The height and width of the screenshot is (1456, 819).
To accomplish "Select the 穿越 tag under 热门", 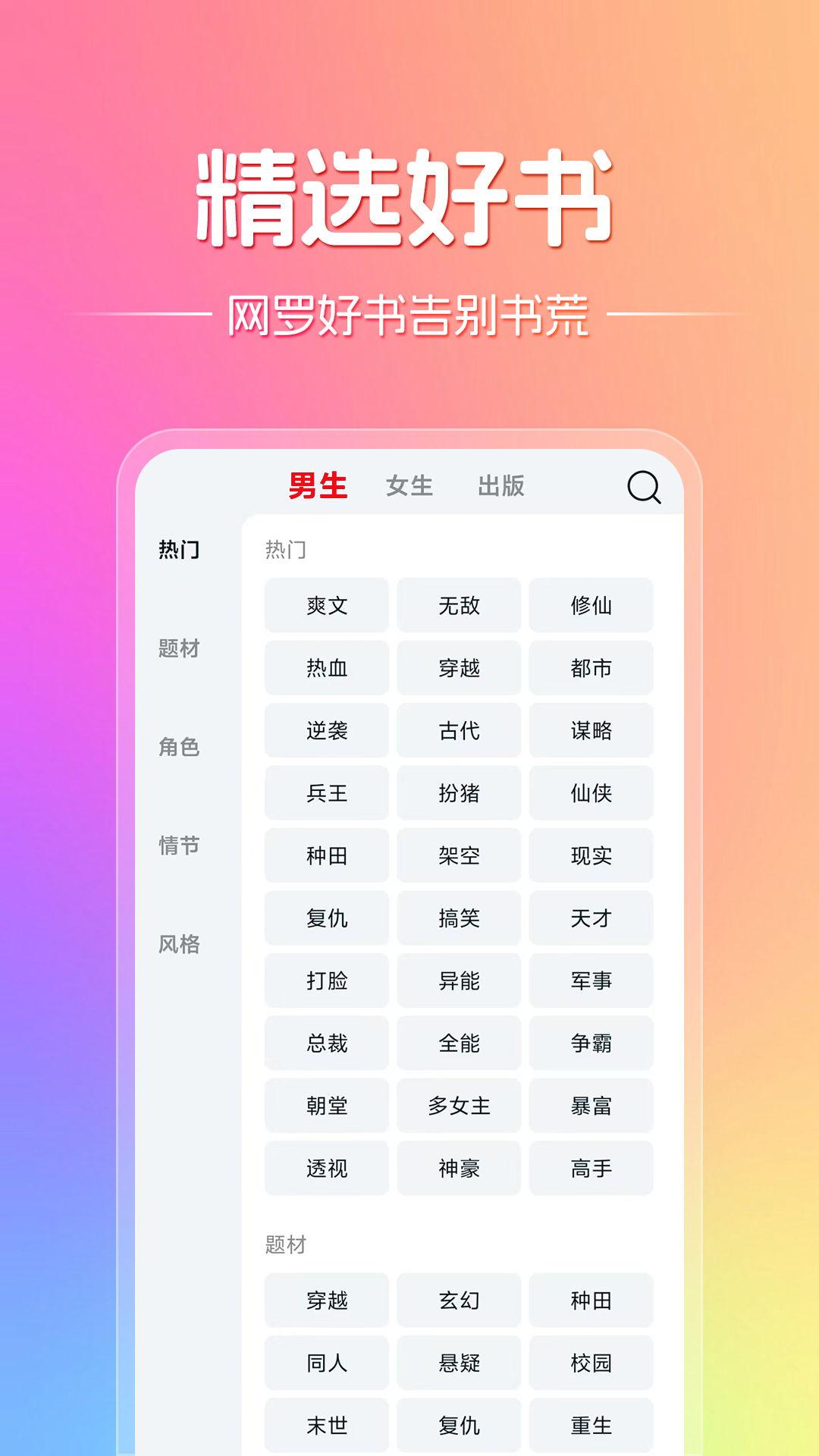I will pyautogui.click(x=460, y=667).
